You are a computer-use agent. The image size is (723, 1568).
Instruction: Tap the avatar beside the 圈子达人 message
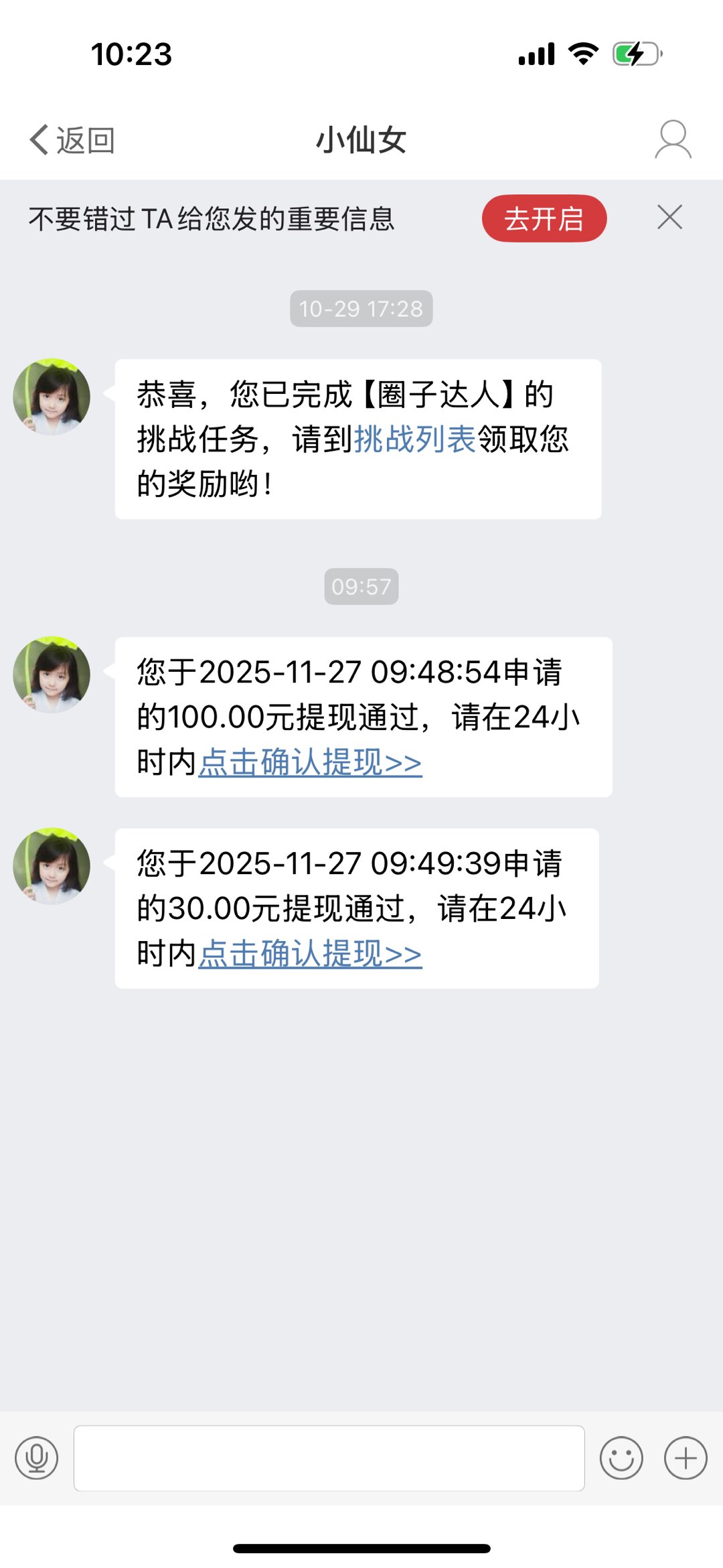click(x=52, y=397)
